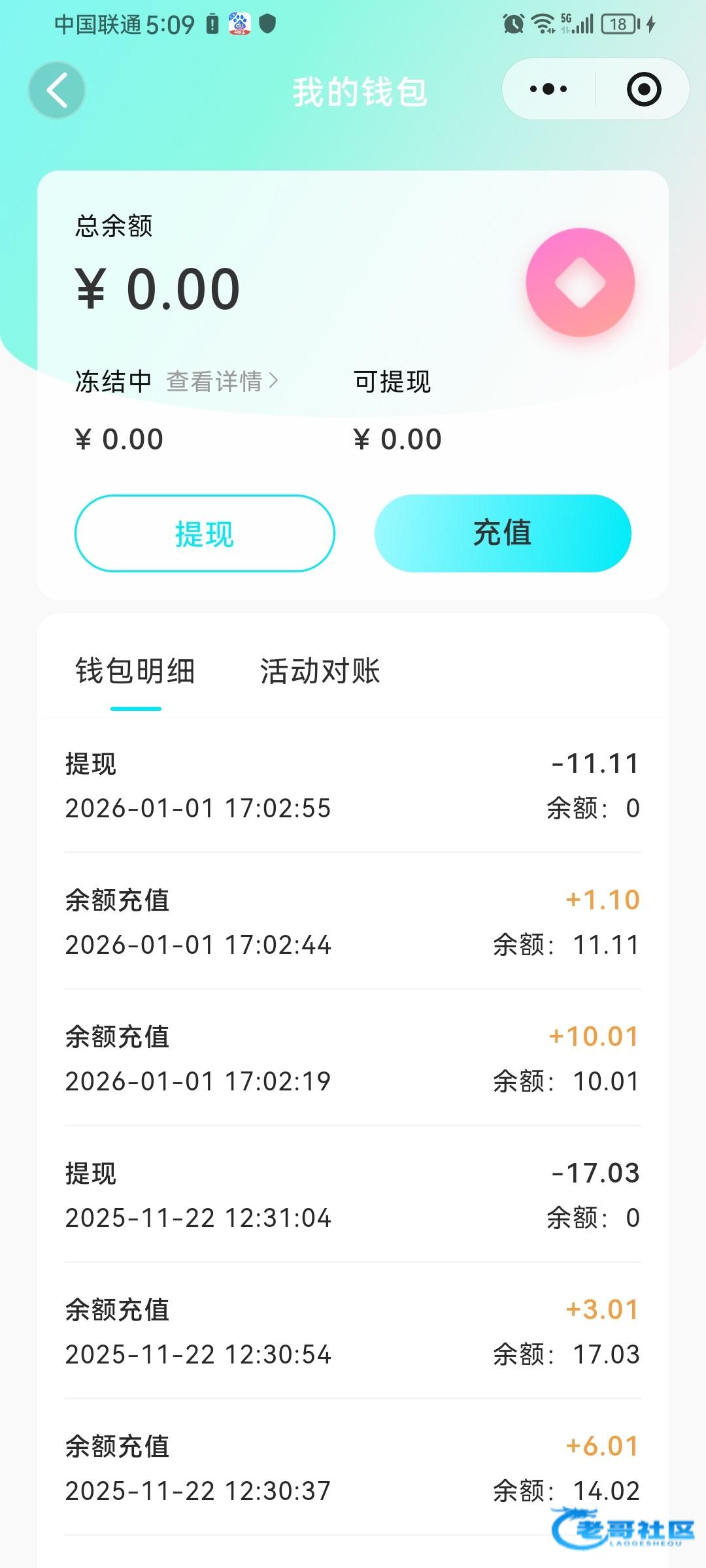Tap the 提现 withdraw button
The image size is (706, 1568).
pos(205,533)
